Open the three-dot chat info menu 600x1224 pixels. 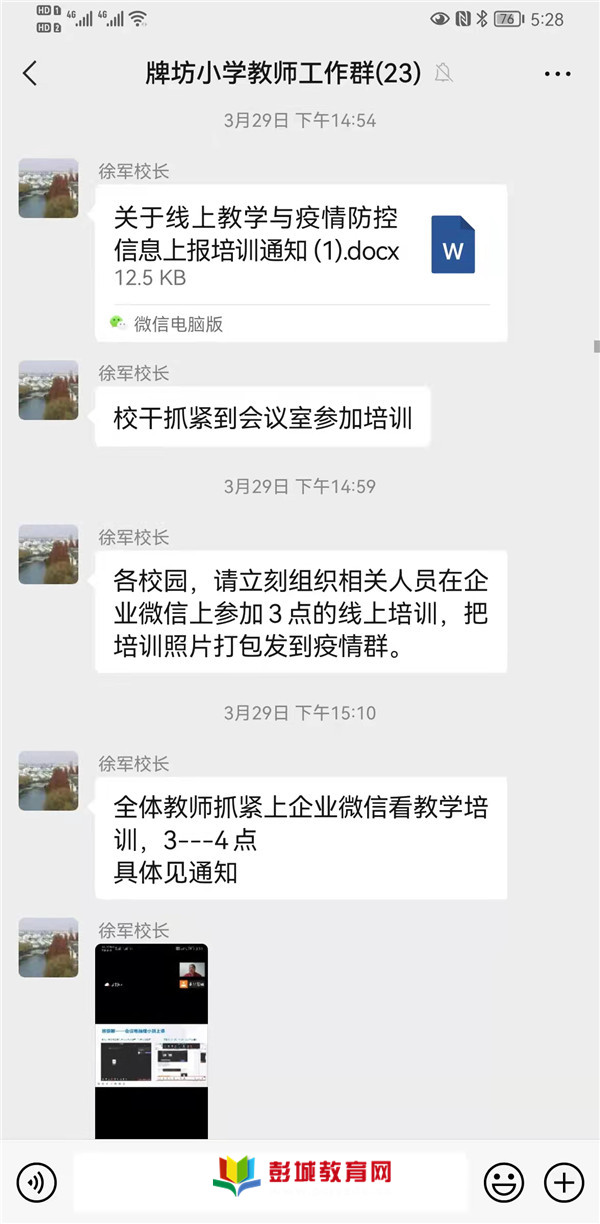(x=557, y=74)
